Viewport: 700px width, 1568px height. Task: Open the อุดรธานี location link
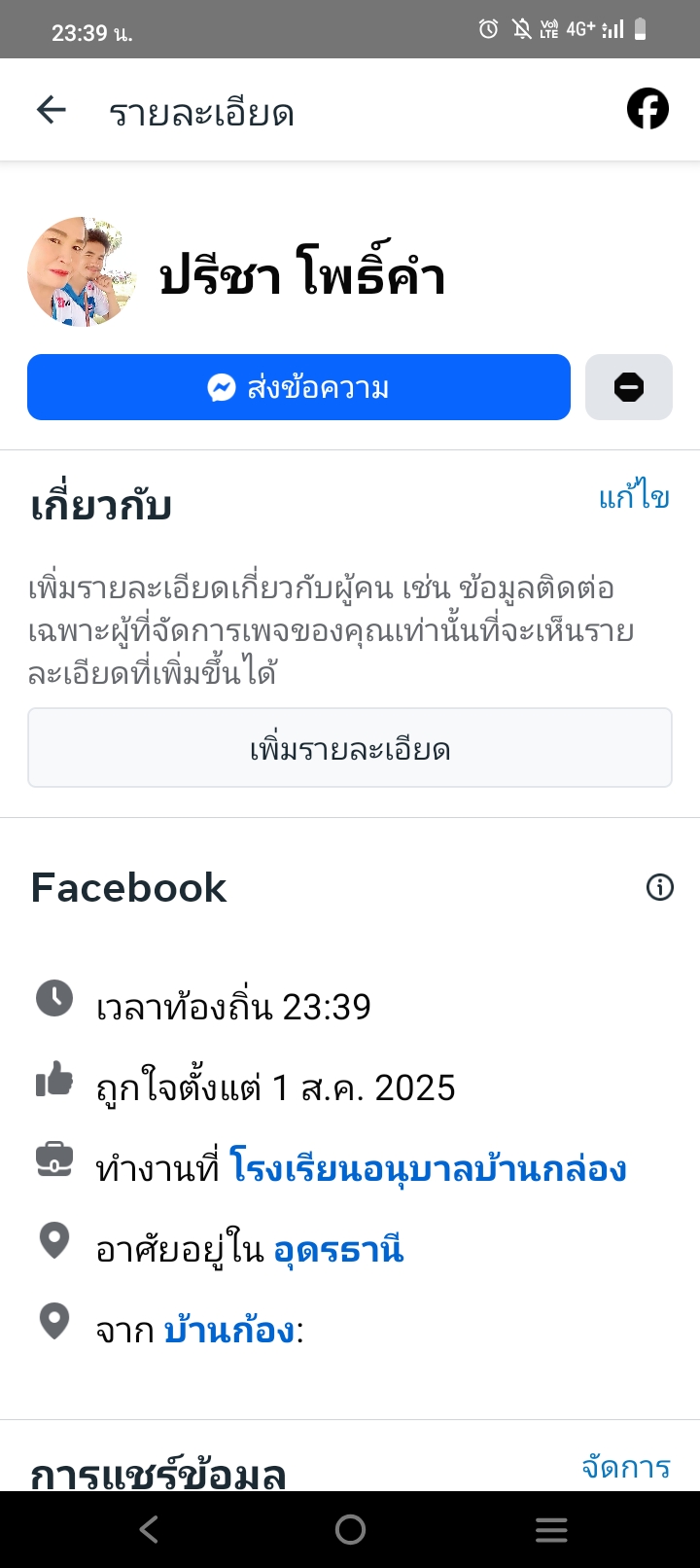click(338, 1249)
